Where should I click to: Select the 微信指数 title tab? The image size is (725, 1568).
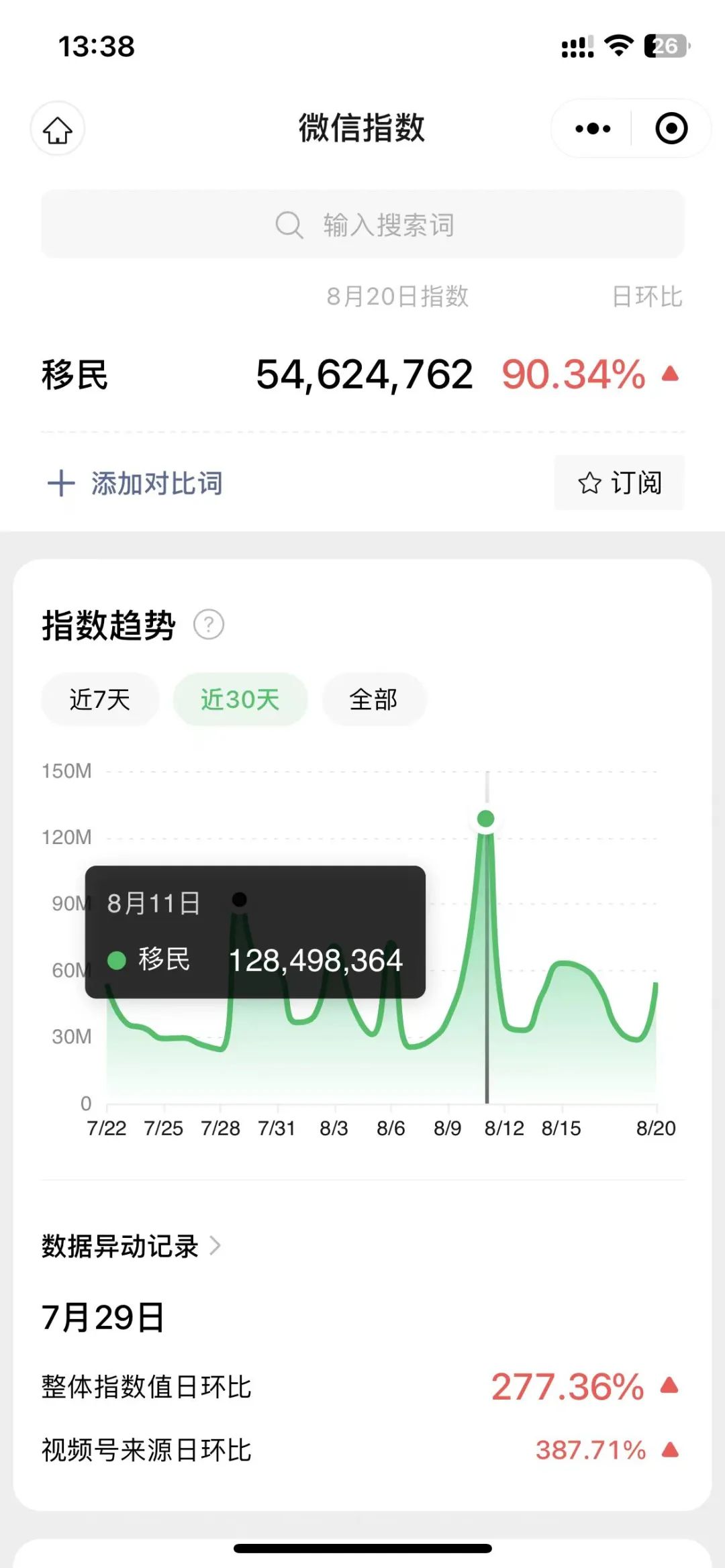(x=362, y=128)
